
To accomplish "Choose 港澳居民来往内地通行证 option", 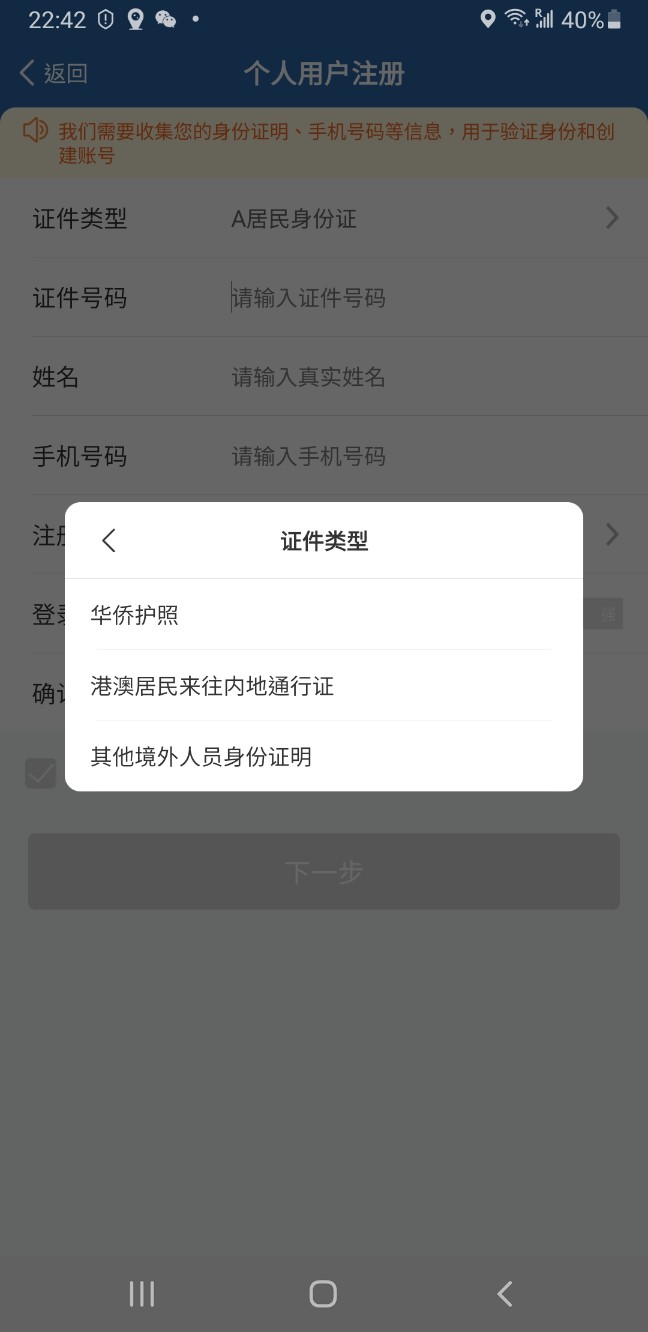I will [x=212, y=686].
